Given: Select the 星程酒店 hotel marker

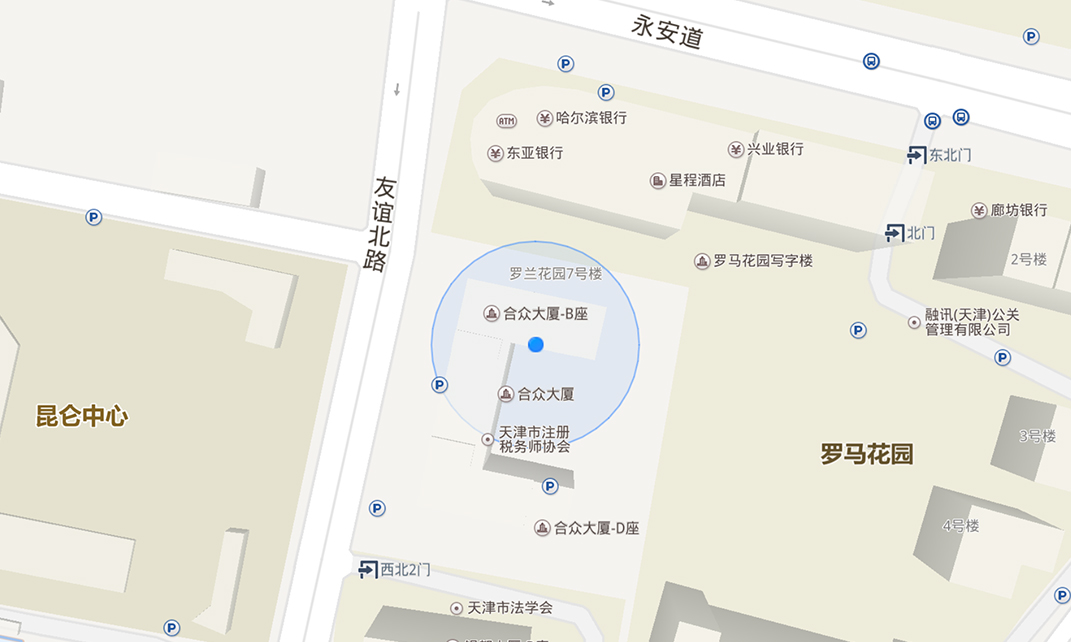Looking at the screenshot, I should click(x=658, y=181).
